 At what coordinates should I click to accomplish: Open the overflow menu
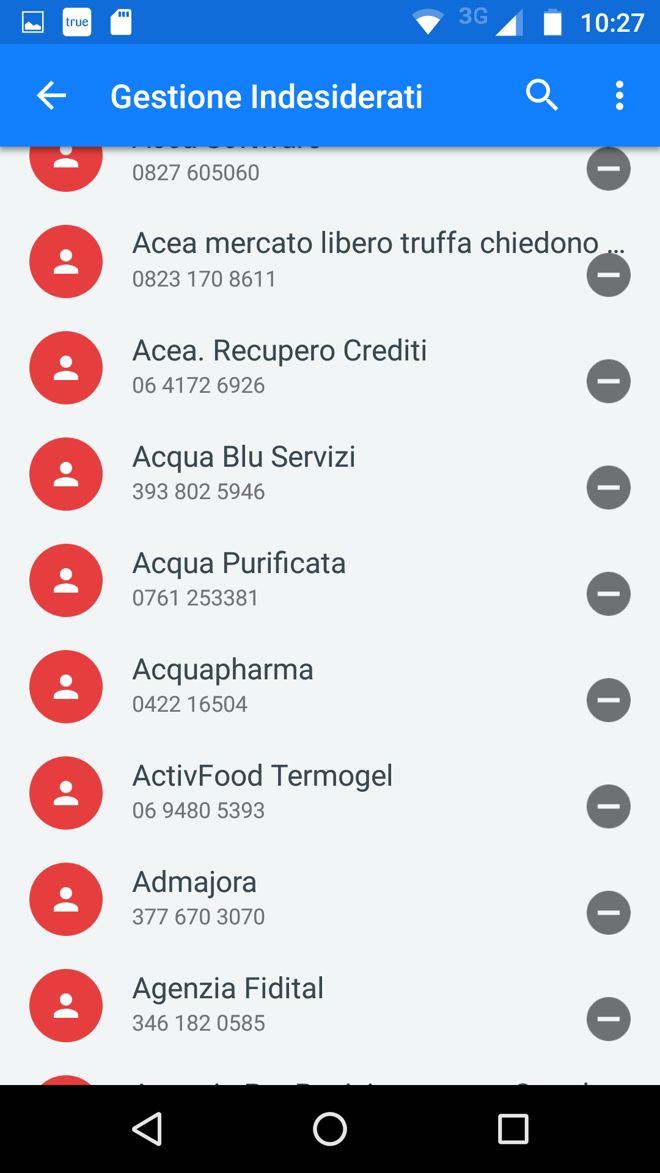point(619,96)
